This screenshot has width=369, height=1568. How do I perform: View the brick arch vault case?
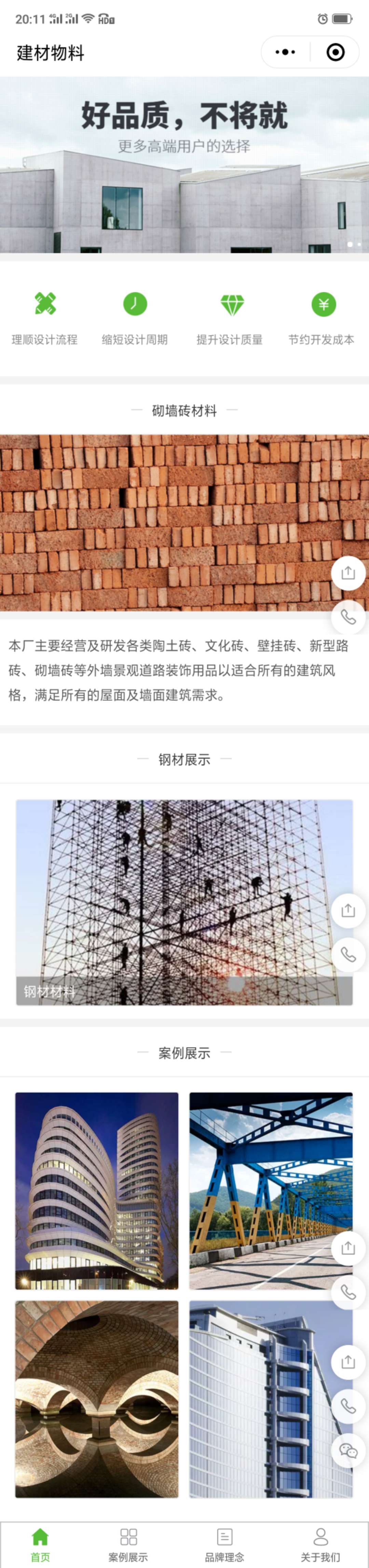pos(97,1399)
